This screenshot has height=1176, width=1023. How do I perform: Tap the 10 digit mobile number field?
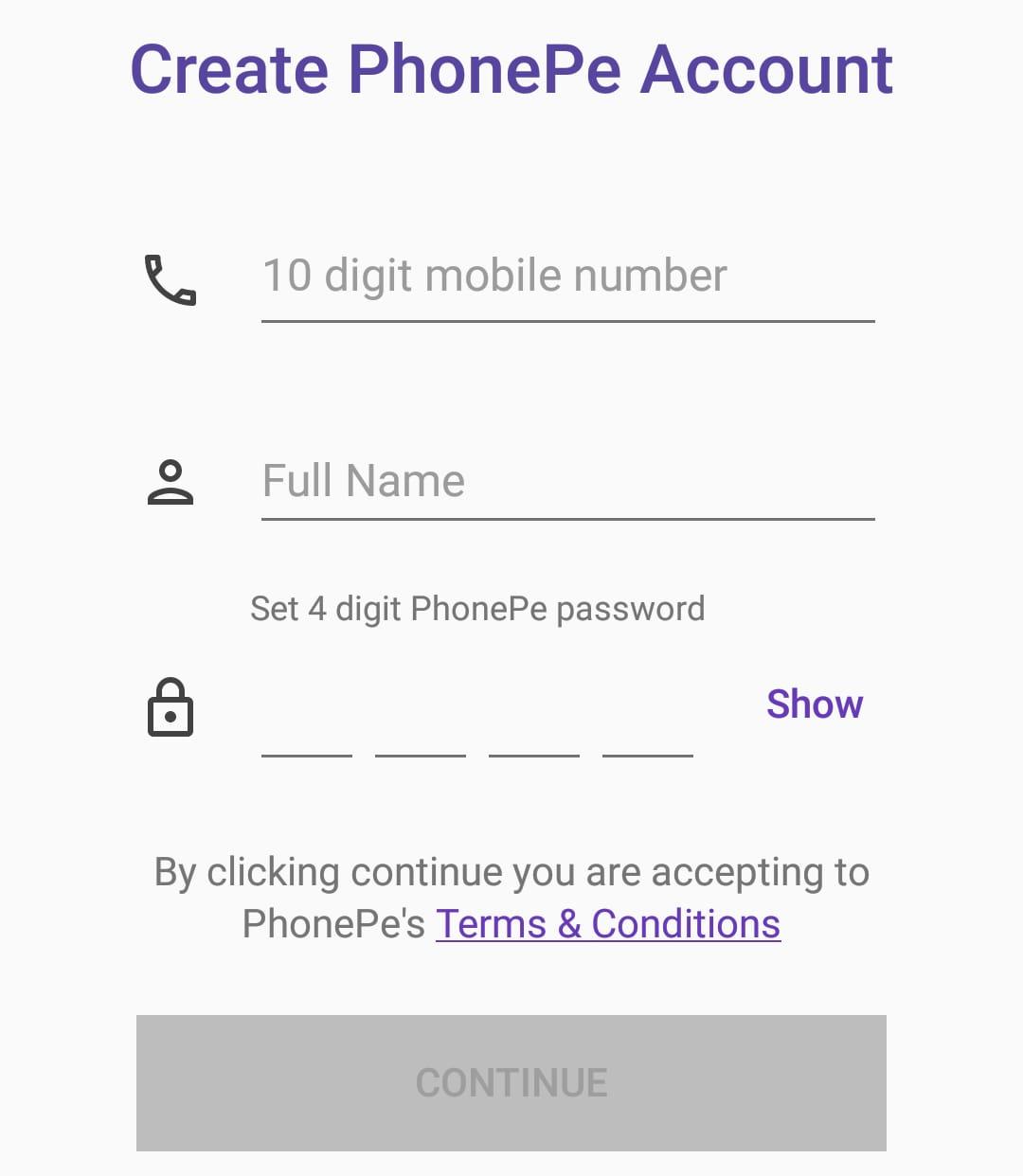point(566,277)
